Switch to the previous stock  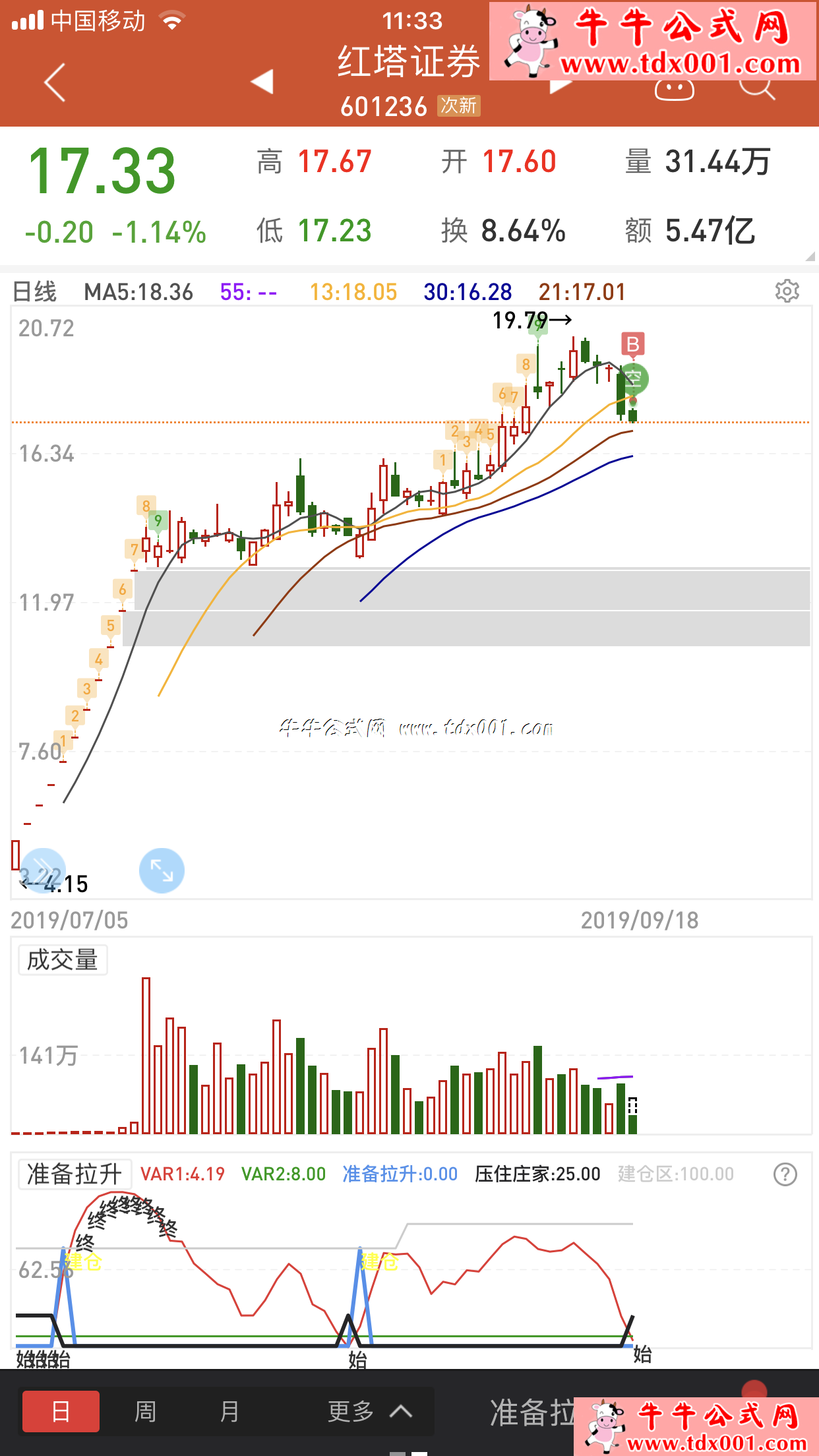click(x=262, y=82)
